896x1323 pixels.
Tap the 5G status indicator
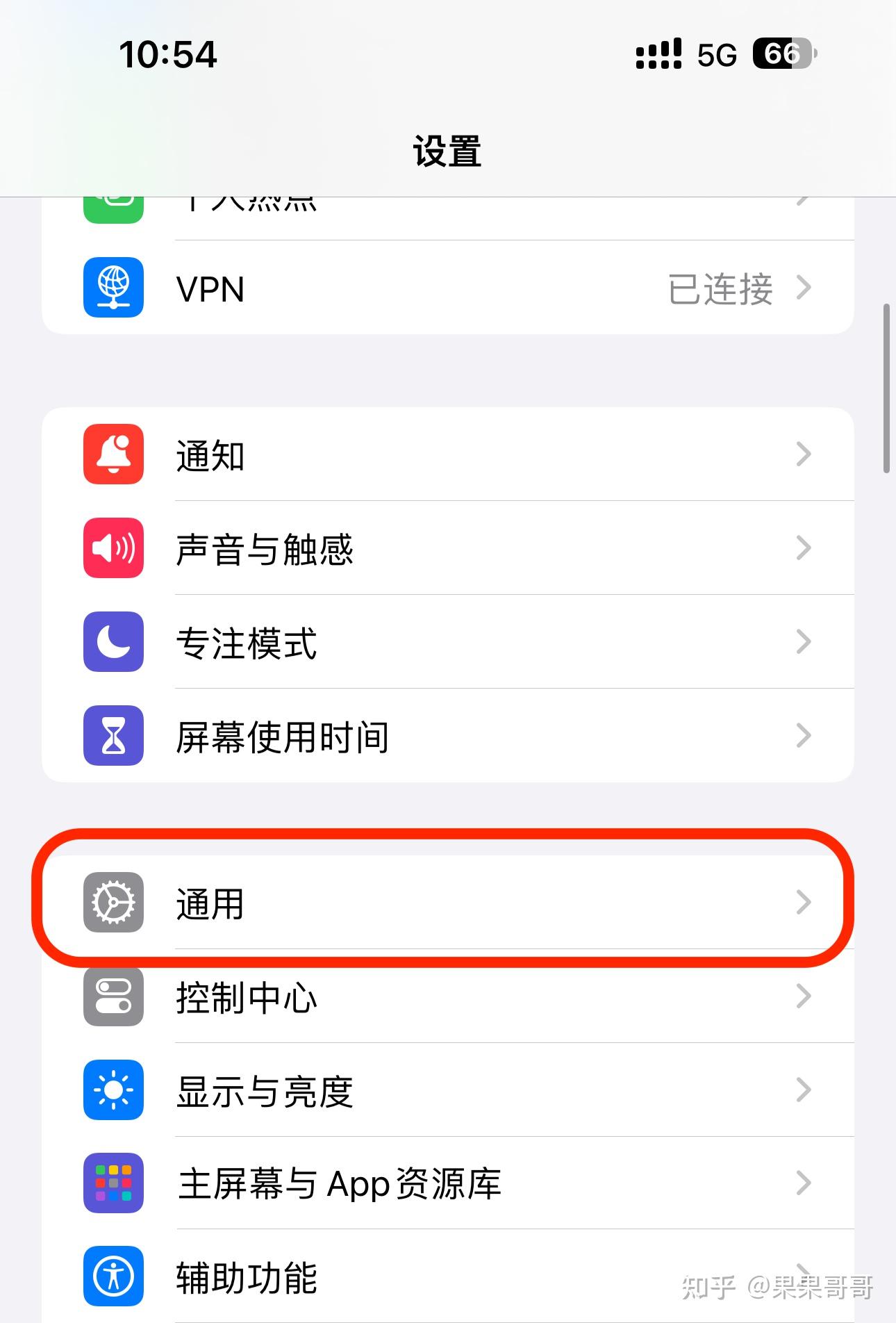point(716,56)
